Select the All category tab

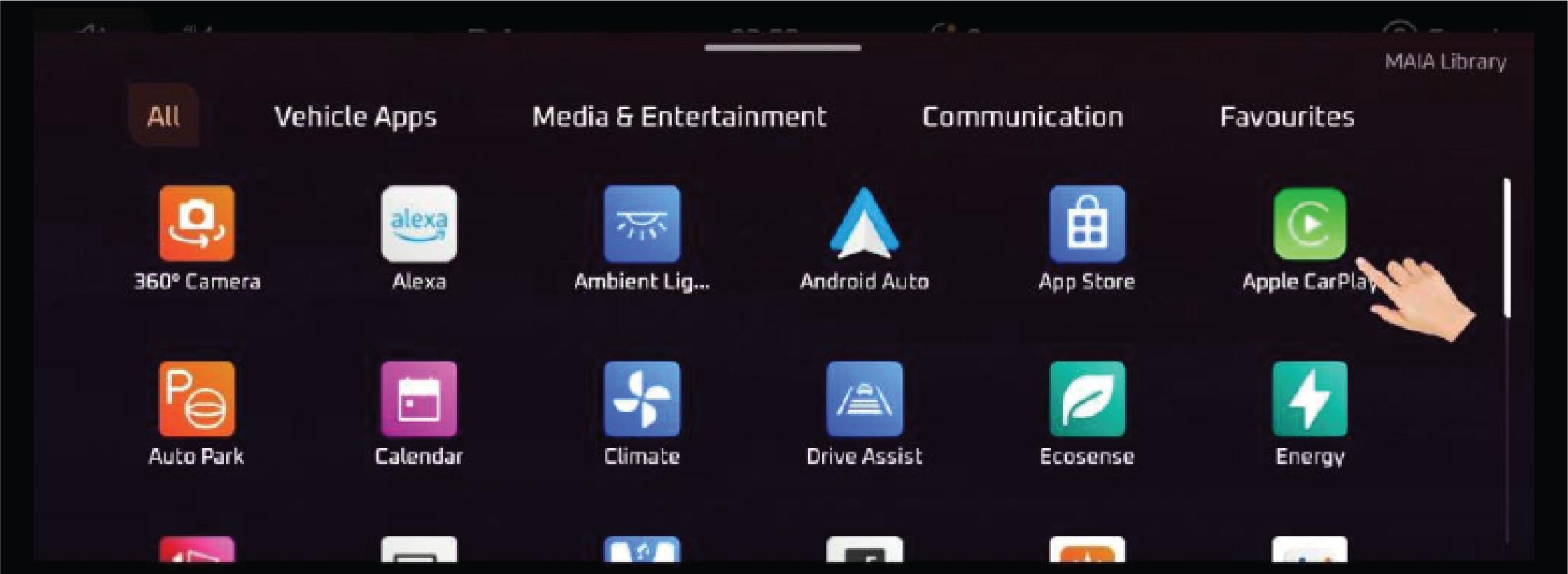pyautogui.click(x=163, y=115)
